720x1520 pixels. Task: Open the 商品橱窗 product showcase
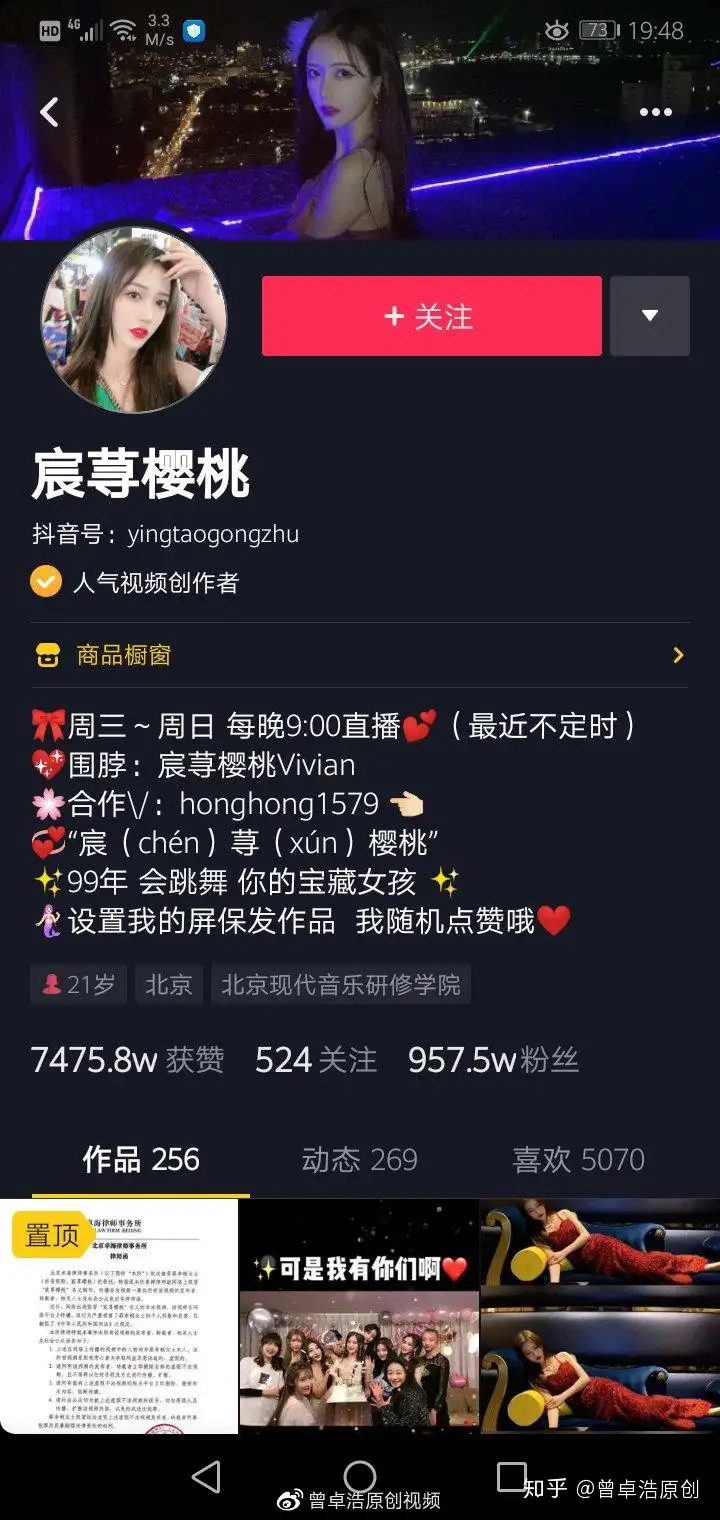click(x=360, y=655)
